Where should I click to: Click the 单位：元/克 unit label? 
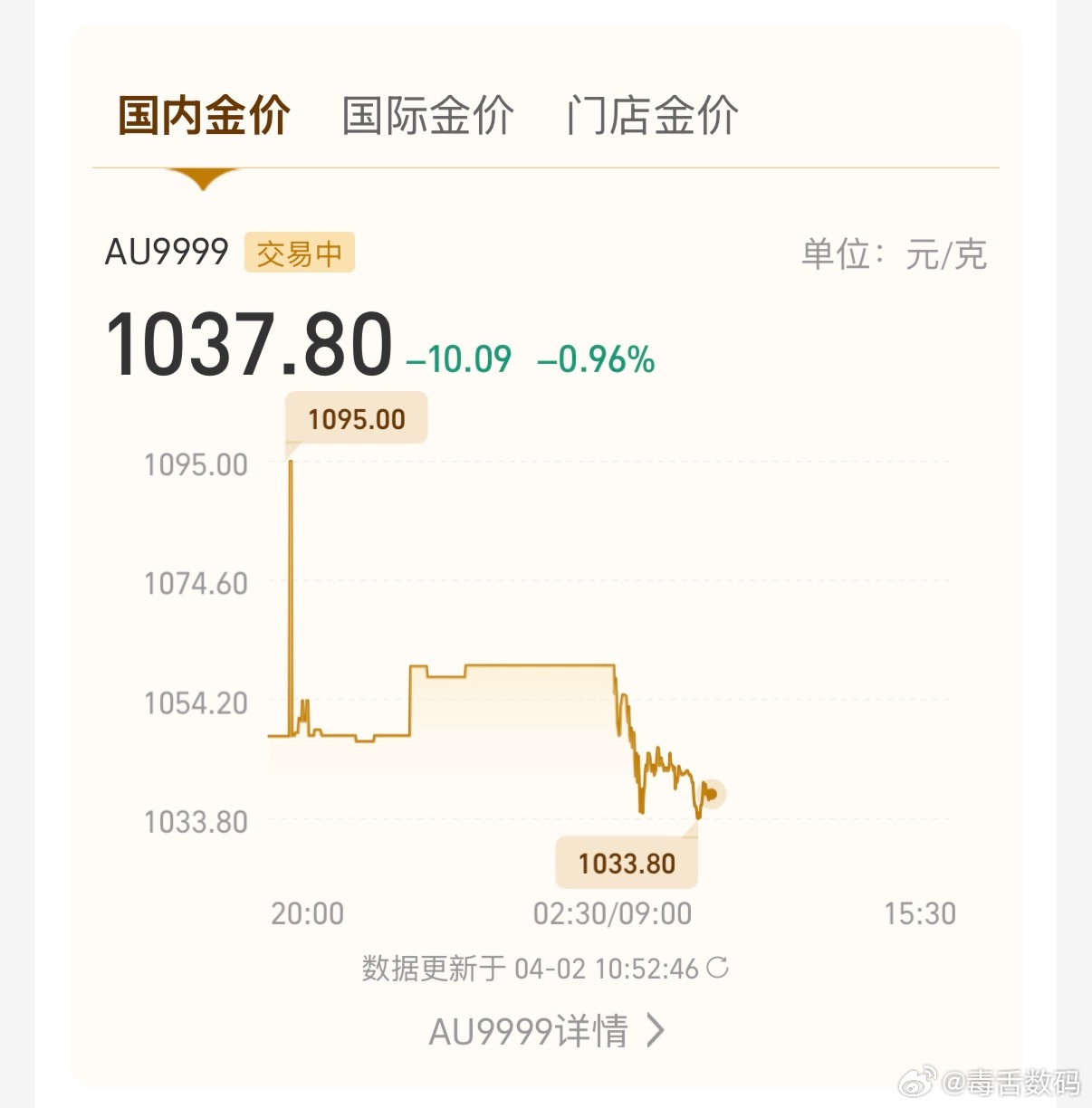tap(897, 254)
